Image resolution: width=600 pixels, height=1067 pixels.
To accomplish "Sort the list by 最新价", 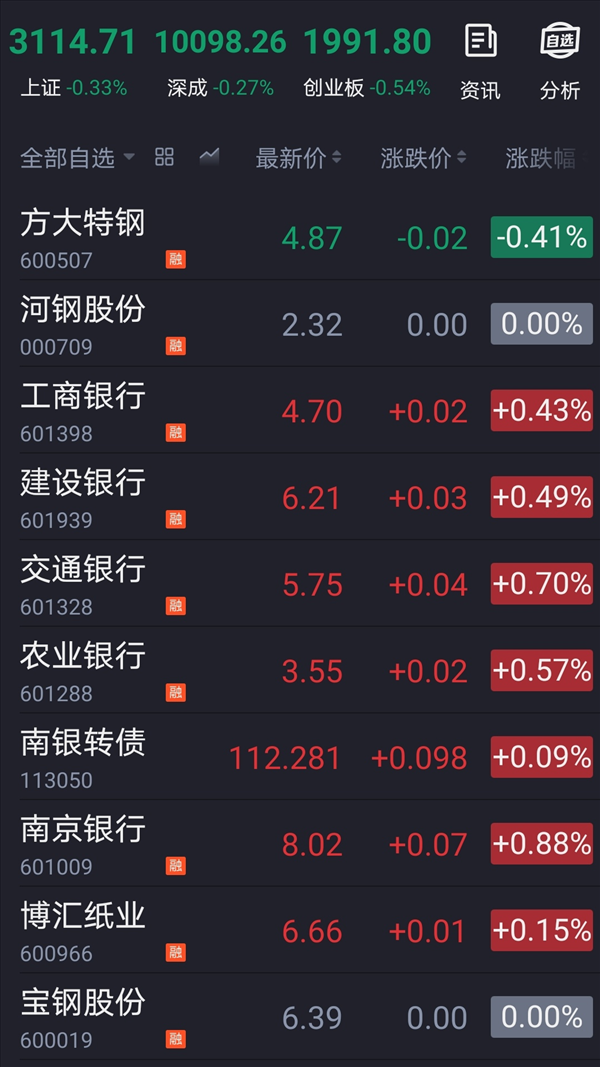I will pyautogui.click(x=298, y=159).
